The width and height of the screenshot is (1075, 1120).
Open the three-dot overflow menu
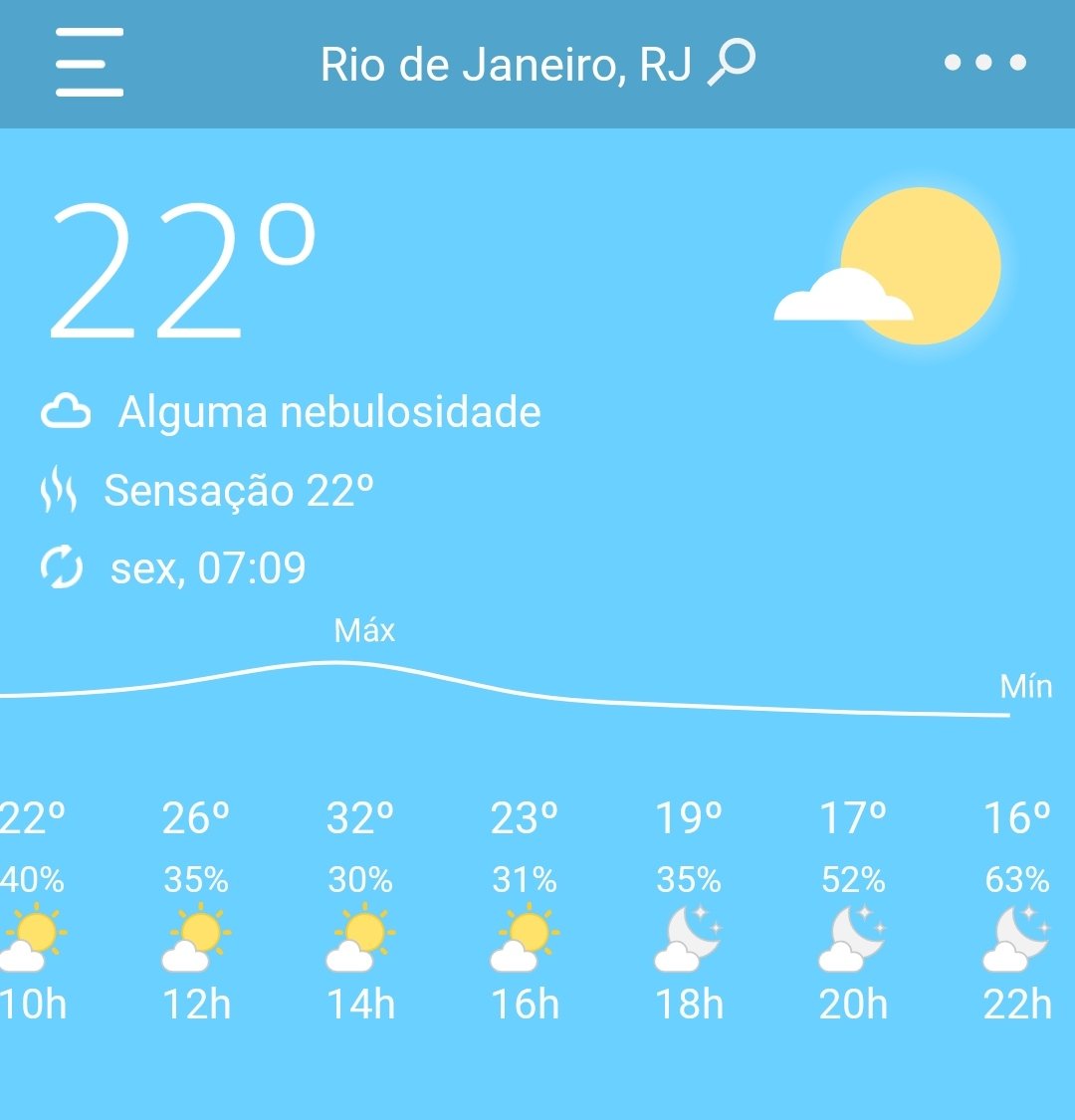(984, 63)
